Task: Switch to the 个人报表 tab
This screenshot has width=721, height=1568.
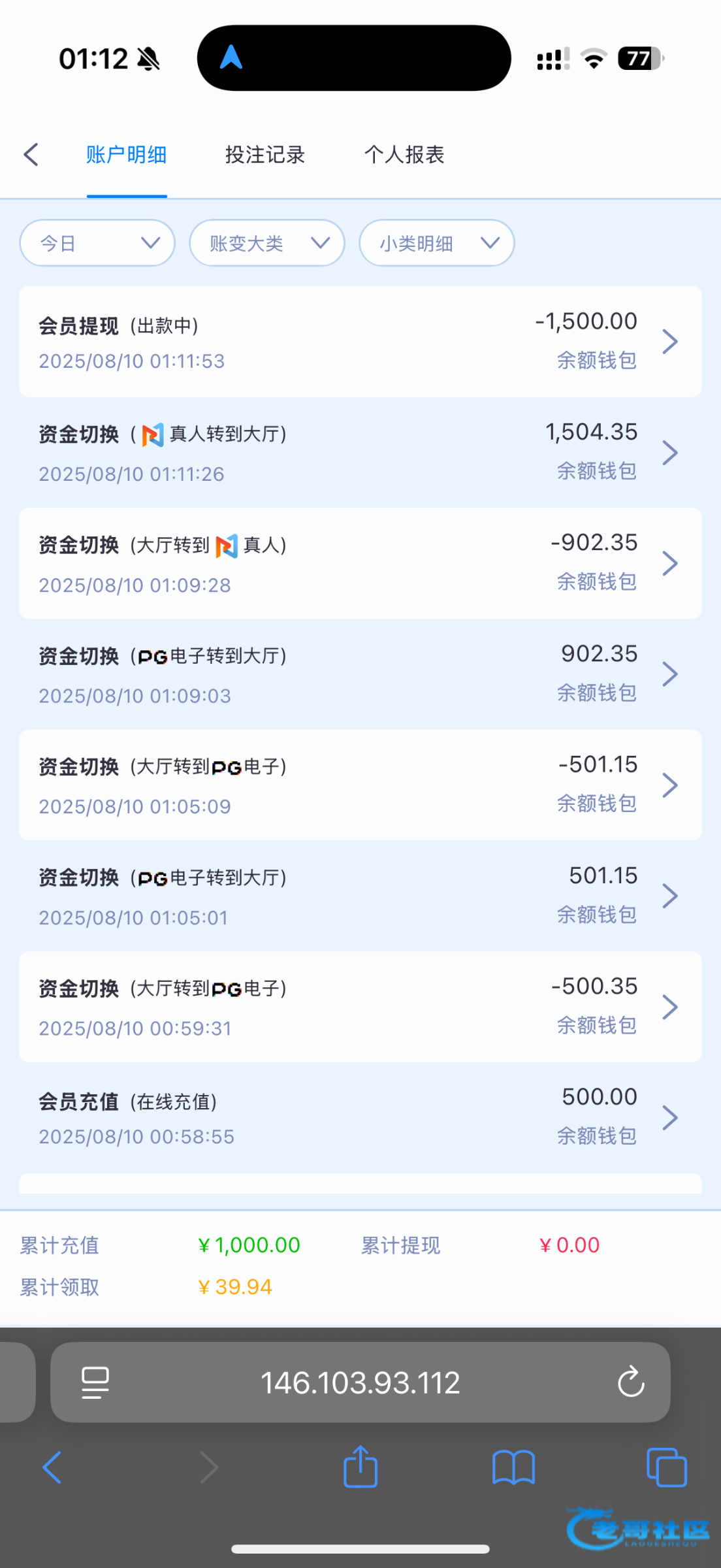Action: click(404, 155)
